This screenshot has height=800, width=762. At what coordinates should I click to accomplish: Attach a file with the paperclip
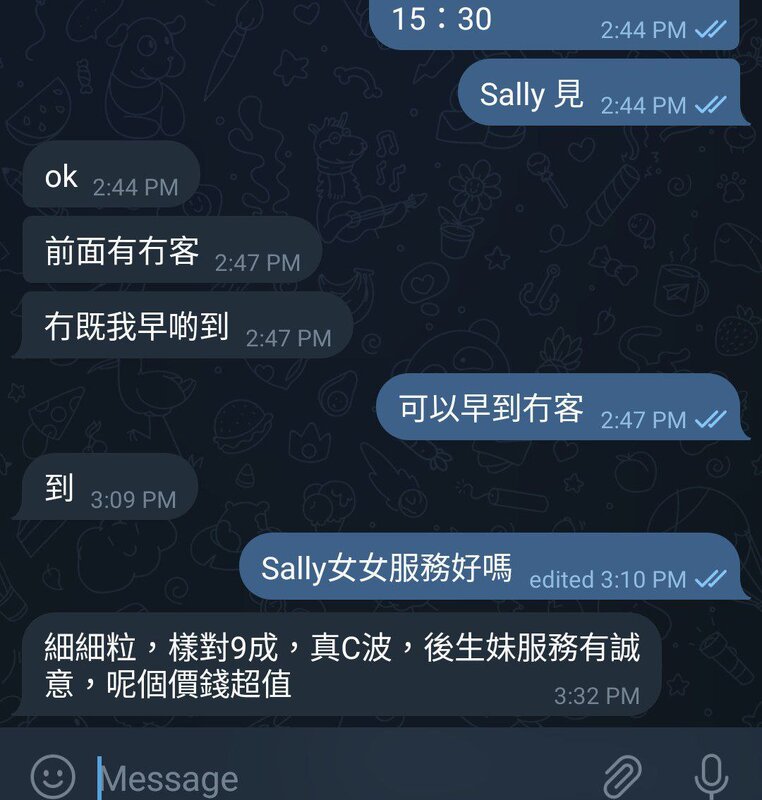623,775
